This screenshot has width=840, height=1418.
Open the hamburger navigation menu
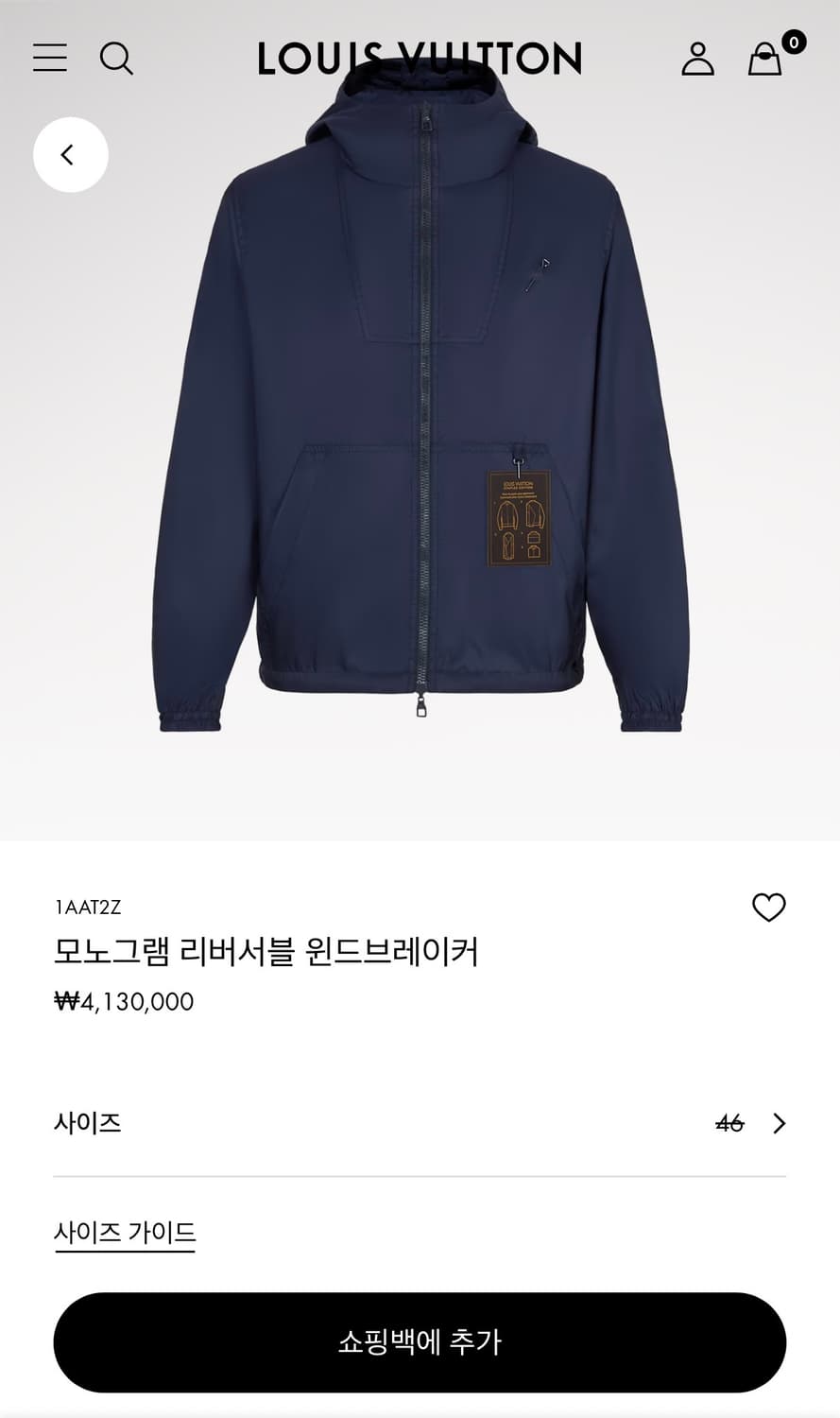(x=49, y=59)
